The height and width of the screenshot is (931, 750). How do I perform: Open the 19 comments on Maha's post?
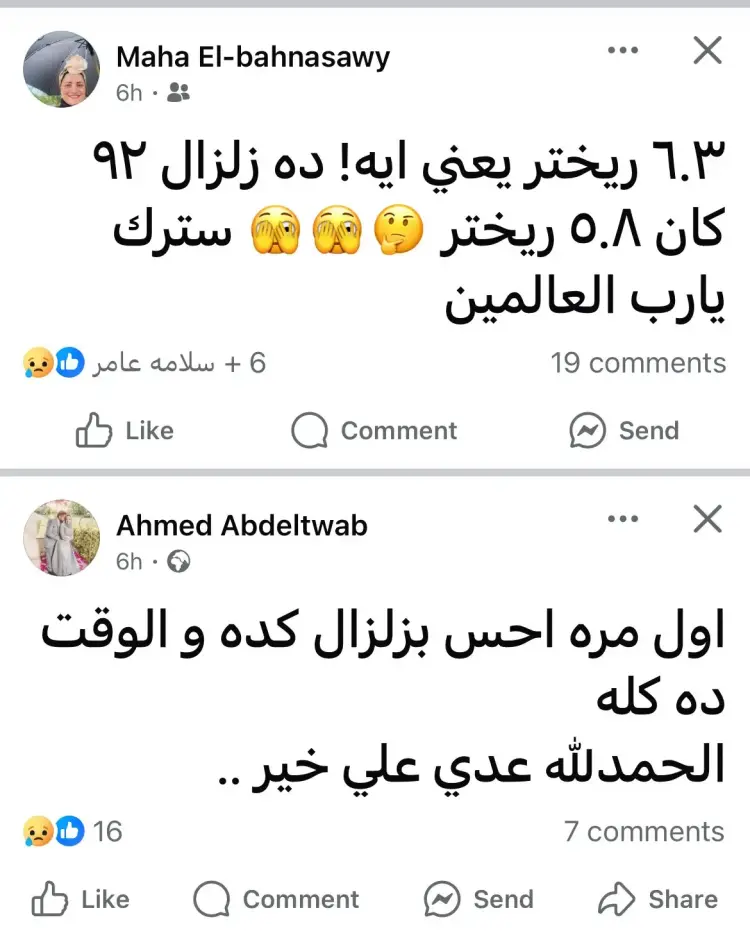[x=638, y=363]
